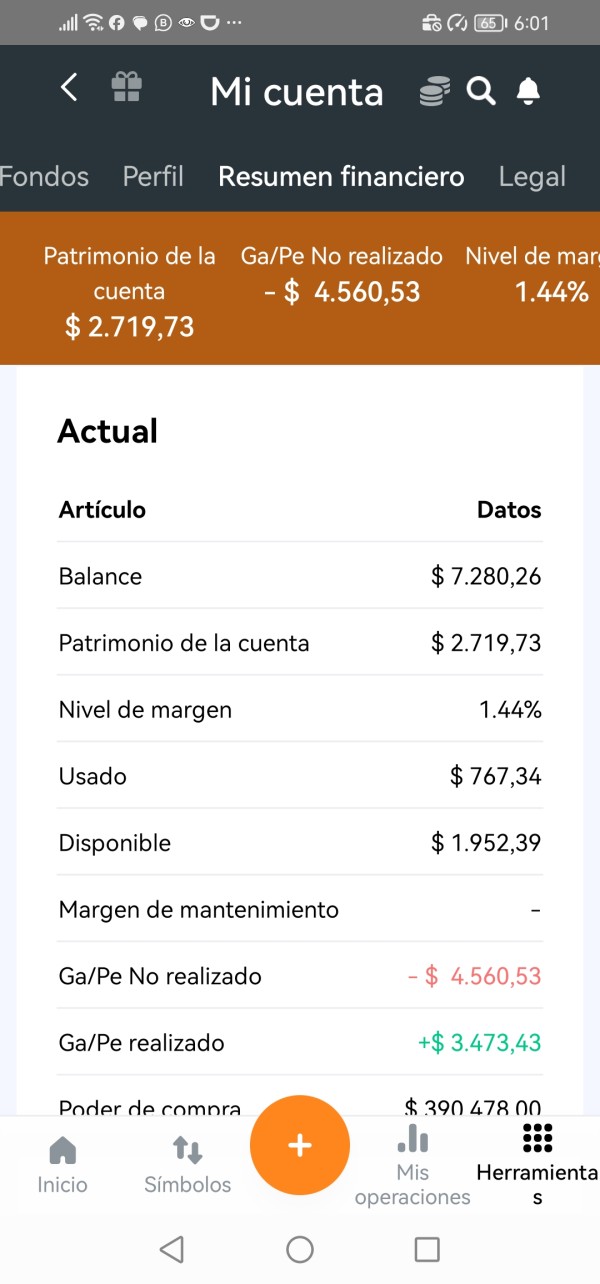Go back using the top-left arrow
Image resolution: width=600 pixels, height=1284 pixels.
68,88
